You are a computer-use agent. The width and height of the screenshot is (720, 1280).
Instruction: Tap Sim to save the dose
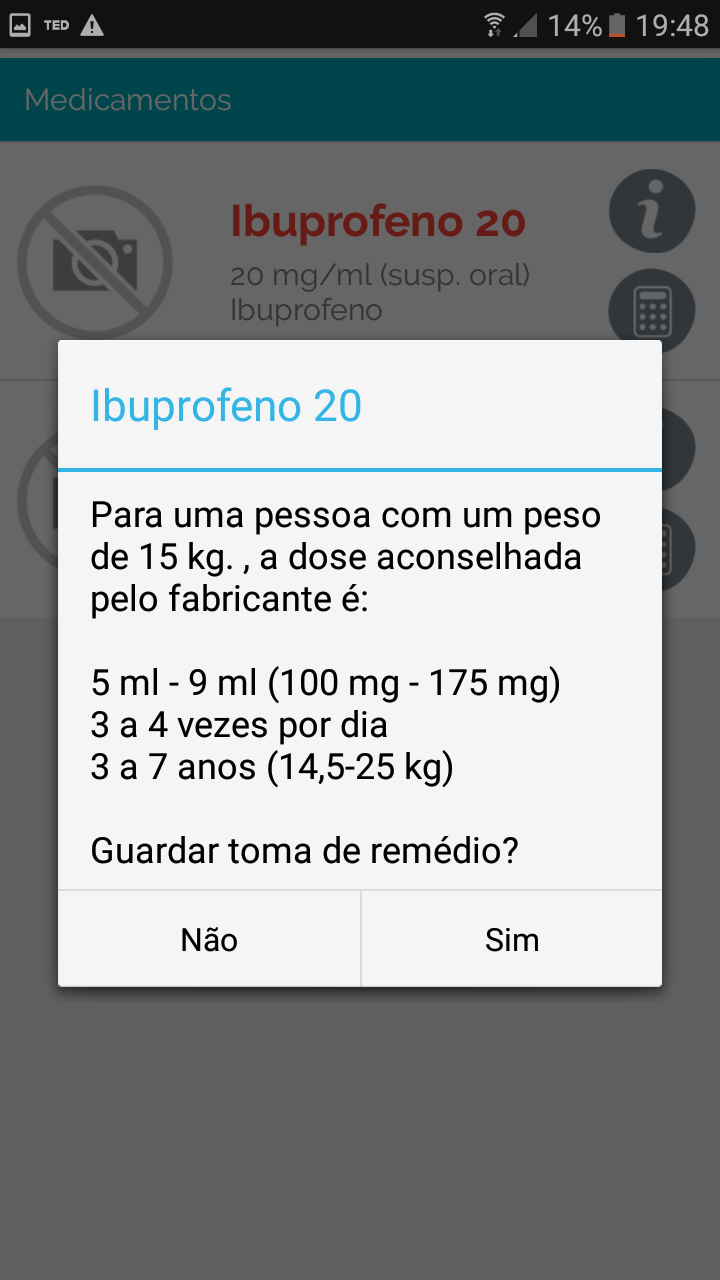pos(511,939)
